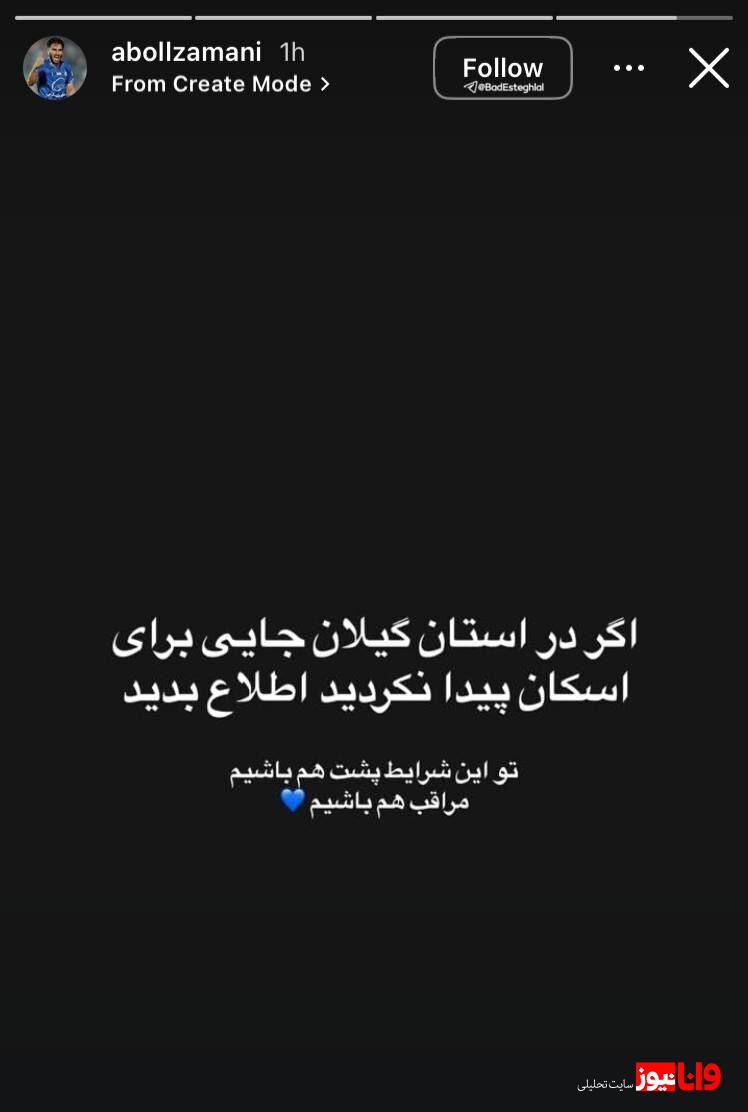The height and width of the screenshot is (1112, 748).
Task: Click the 1h timestamp
Action: point(291,52)
